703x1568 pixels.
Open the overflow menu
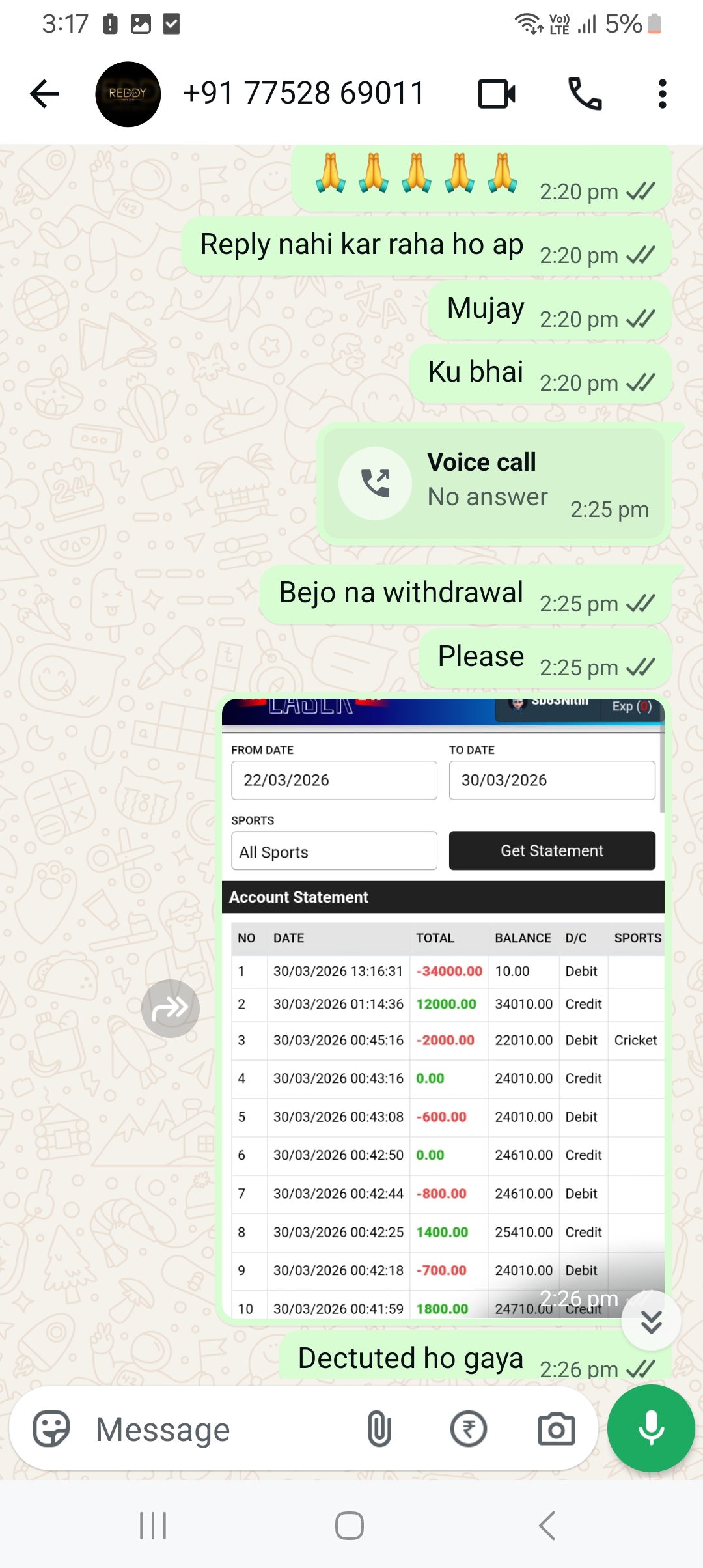[662, 94]
